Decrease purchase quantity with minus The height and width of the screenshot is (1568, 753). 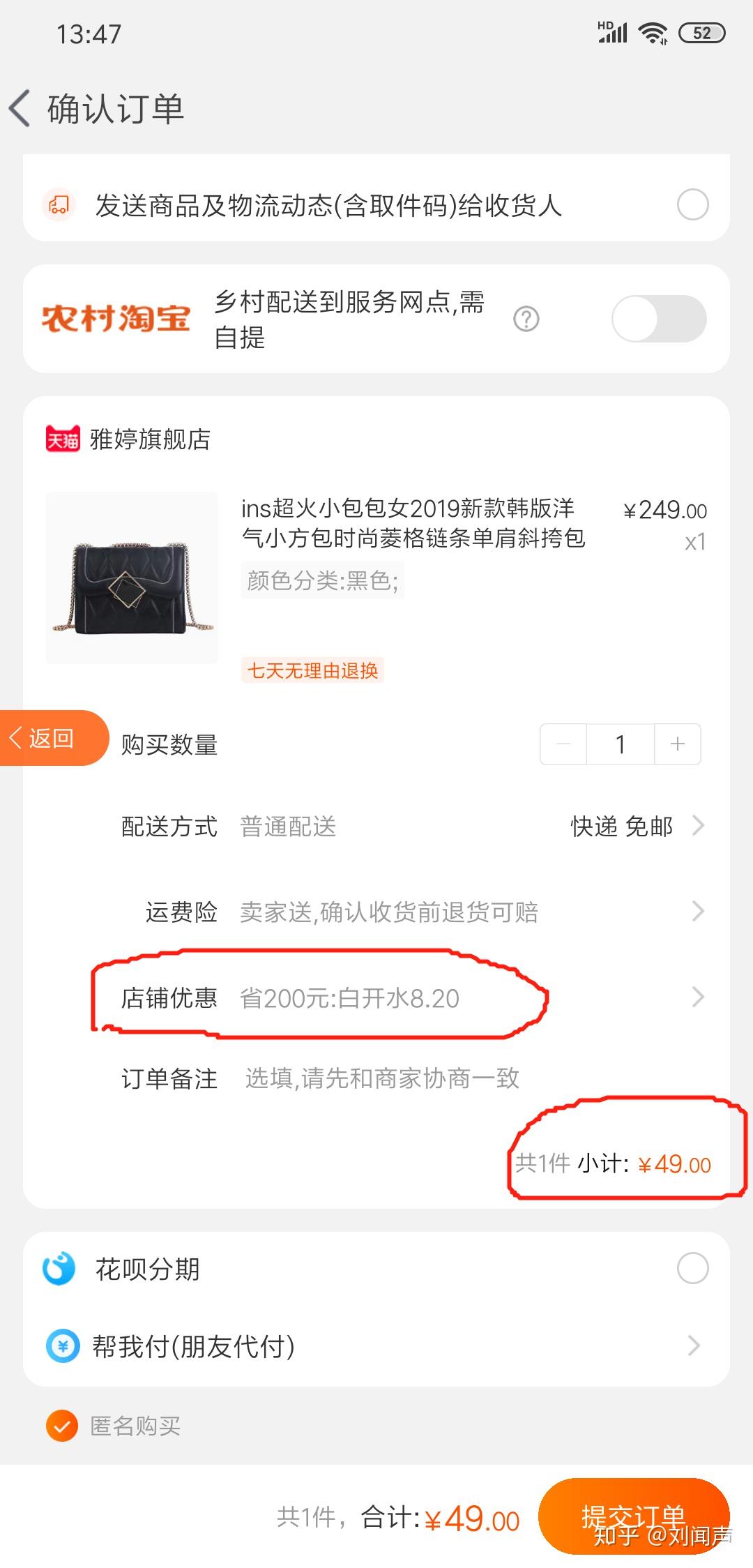pyautogui.click(x=563, y=744)
